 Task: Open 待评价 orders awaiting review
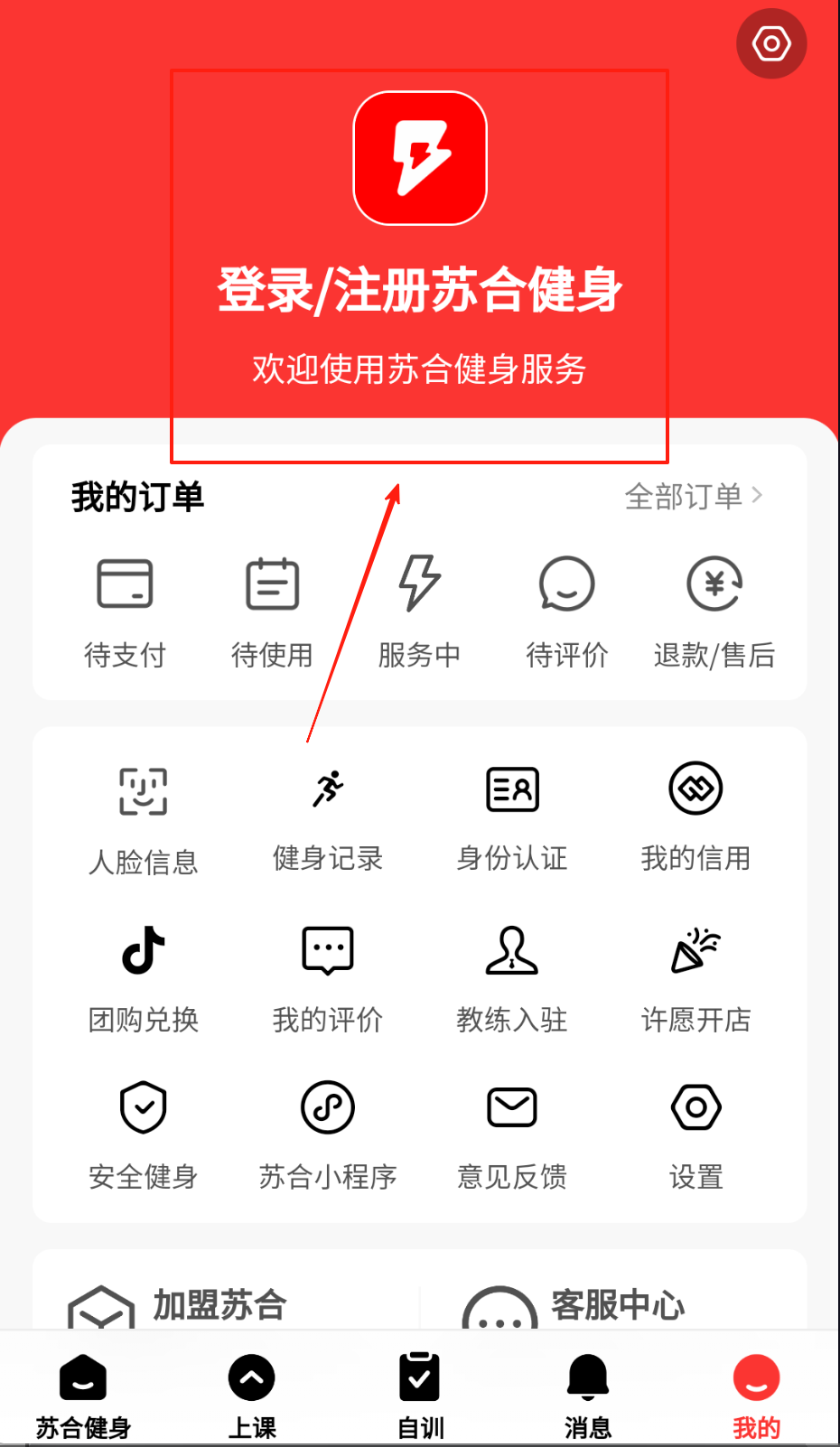[567, 611]
